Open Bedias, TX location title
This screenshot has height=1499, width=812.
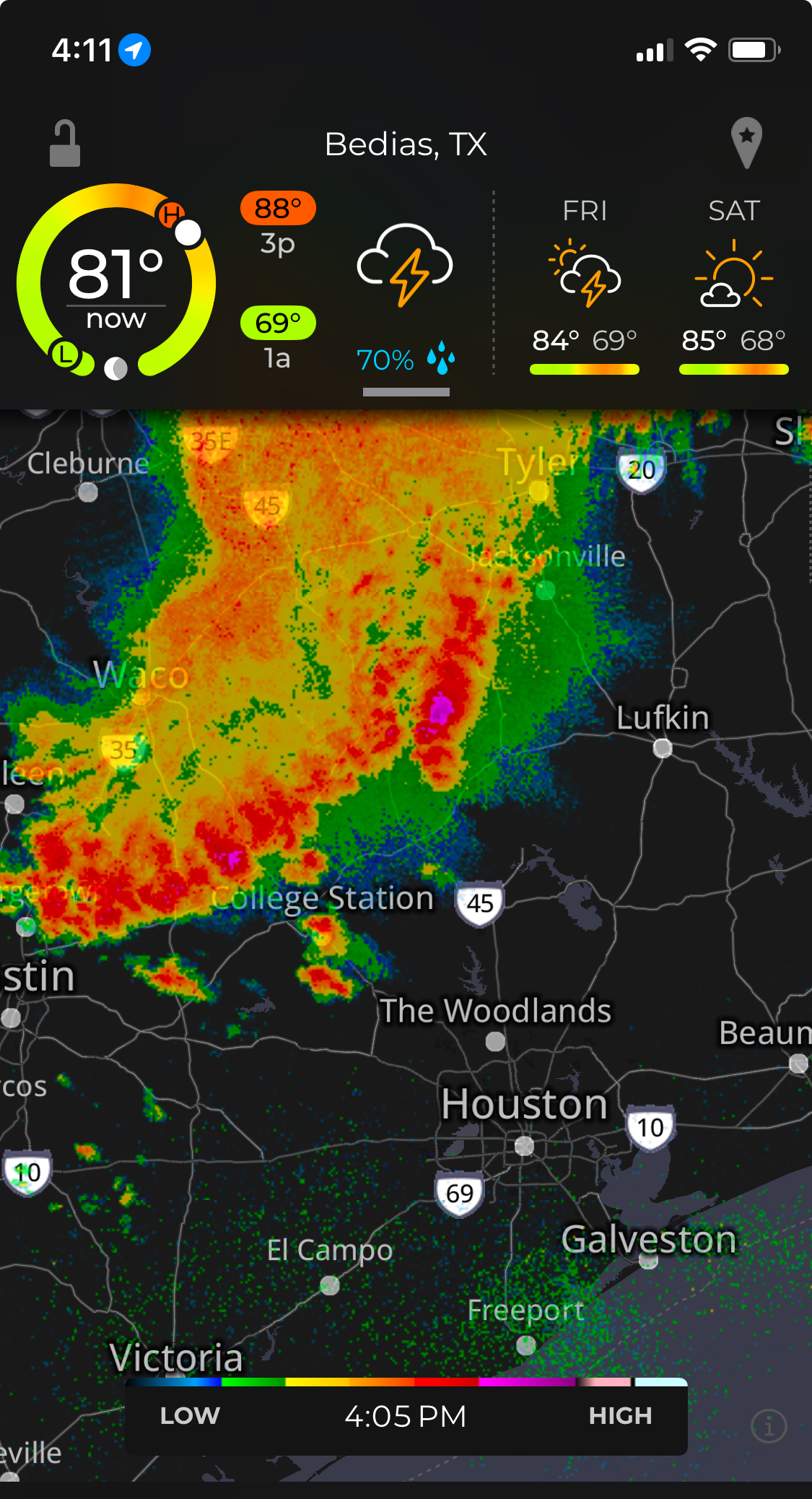point(406,144)
